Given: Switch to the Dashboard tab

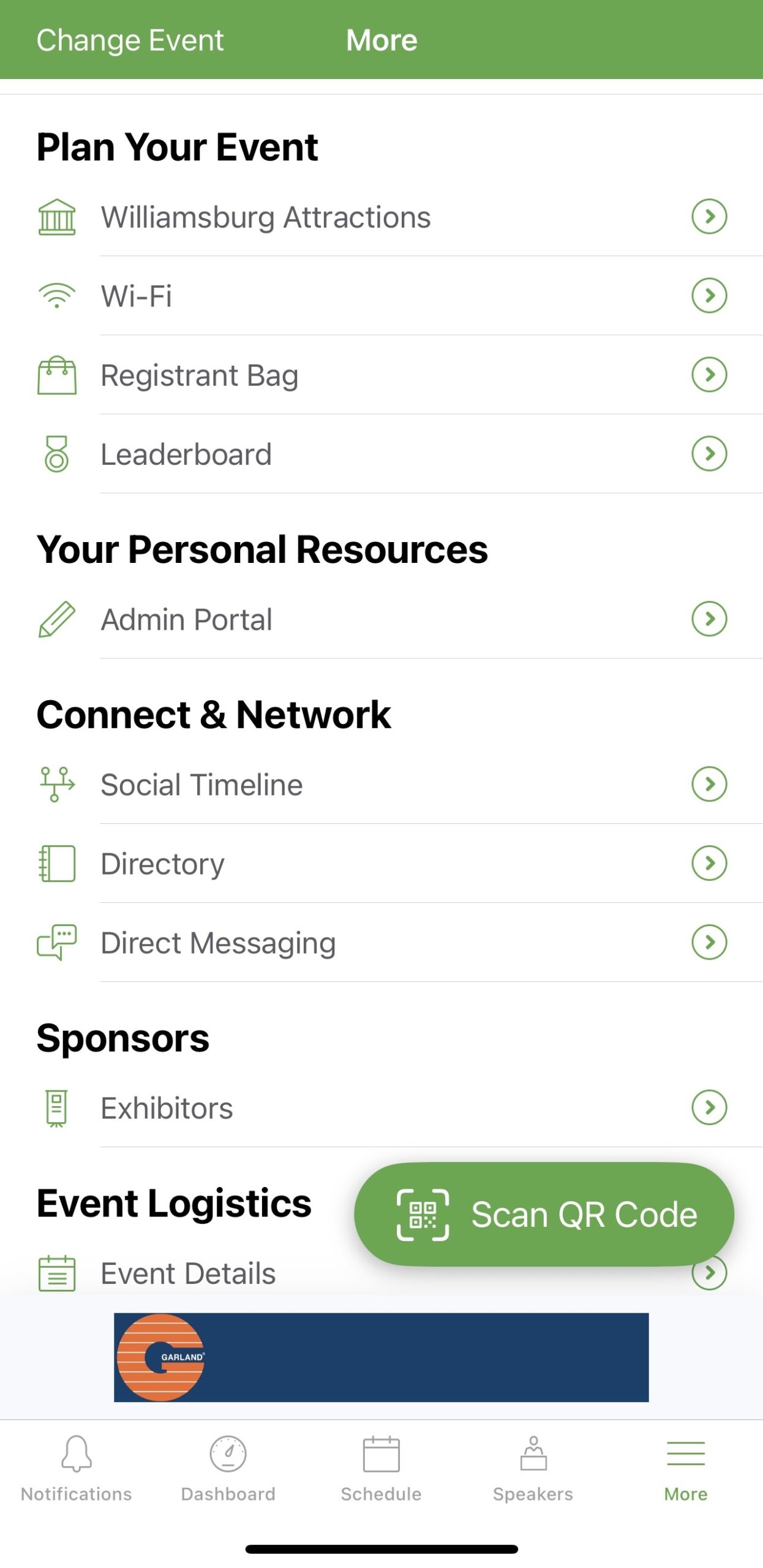Looking at the screenshot, I should (x=228, y=1468).
